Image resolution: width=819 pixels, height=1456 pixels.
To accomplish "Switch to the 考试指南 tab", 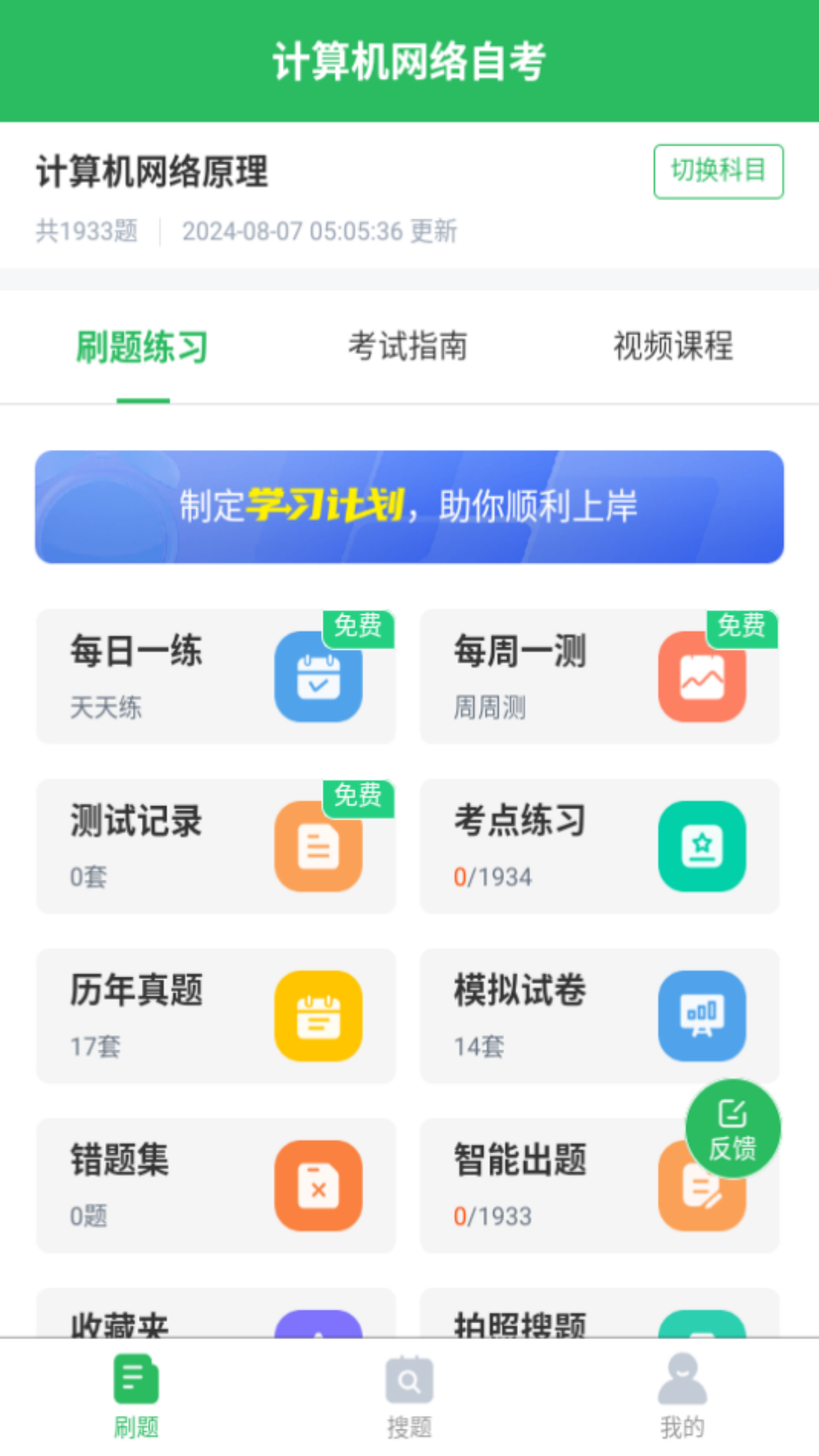I will coord(408,347).
